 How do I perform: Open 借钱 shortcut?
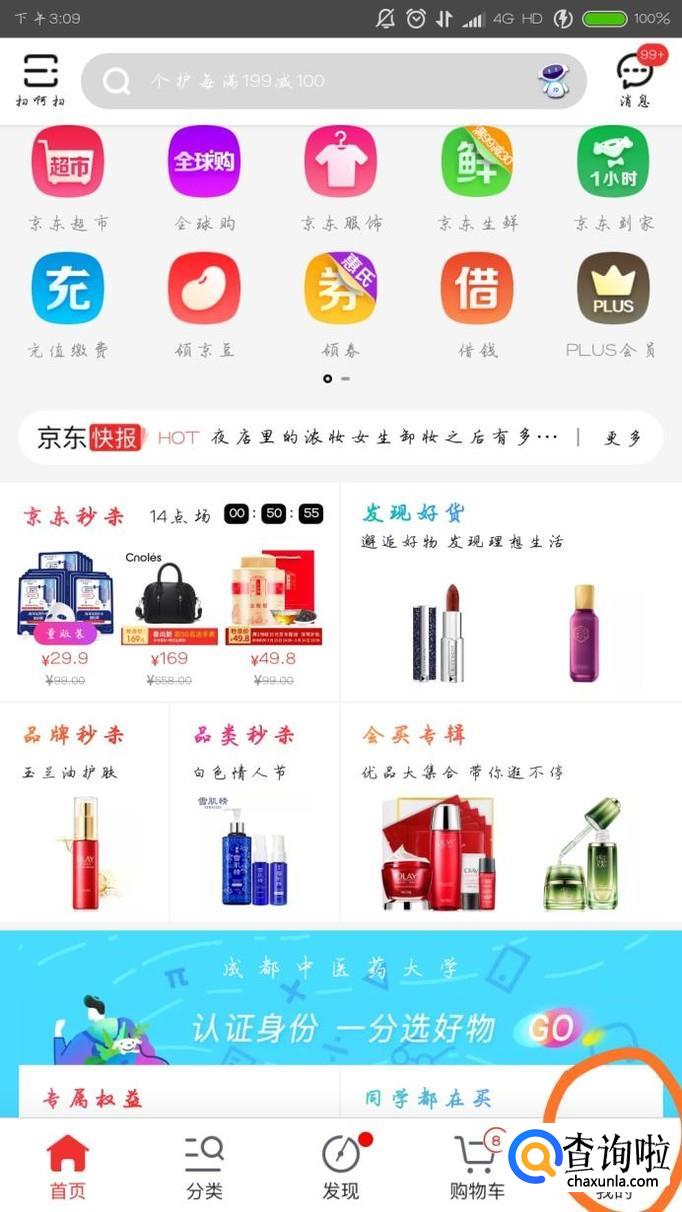point(477,290)
